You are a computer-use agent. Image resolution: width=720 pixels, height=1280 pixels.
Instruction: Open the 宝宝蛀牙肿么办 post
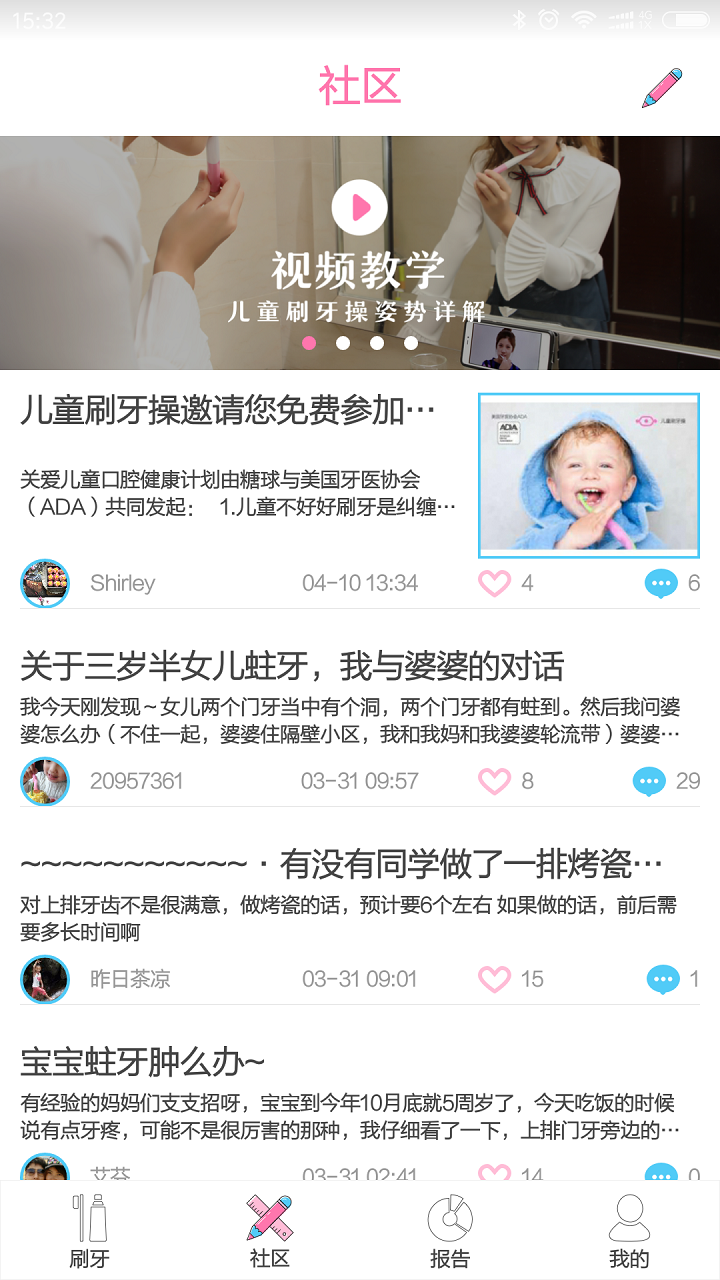coord(143,1062)
